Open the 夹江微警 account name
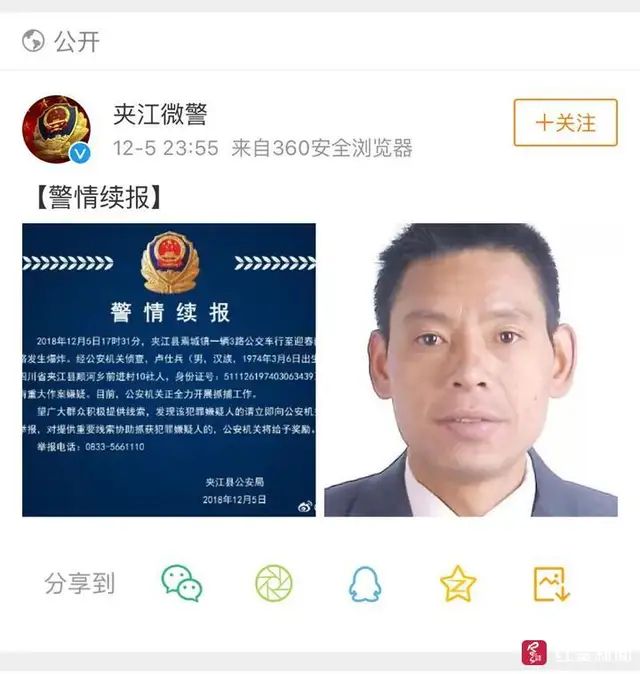The width and height of the screenshot is (640, 674). pyautogui.click(x=159, y=113)
